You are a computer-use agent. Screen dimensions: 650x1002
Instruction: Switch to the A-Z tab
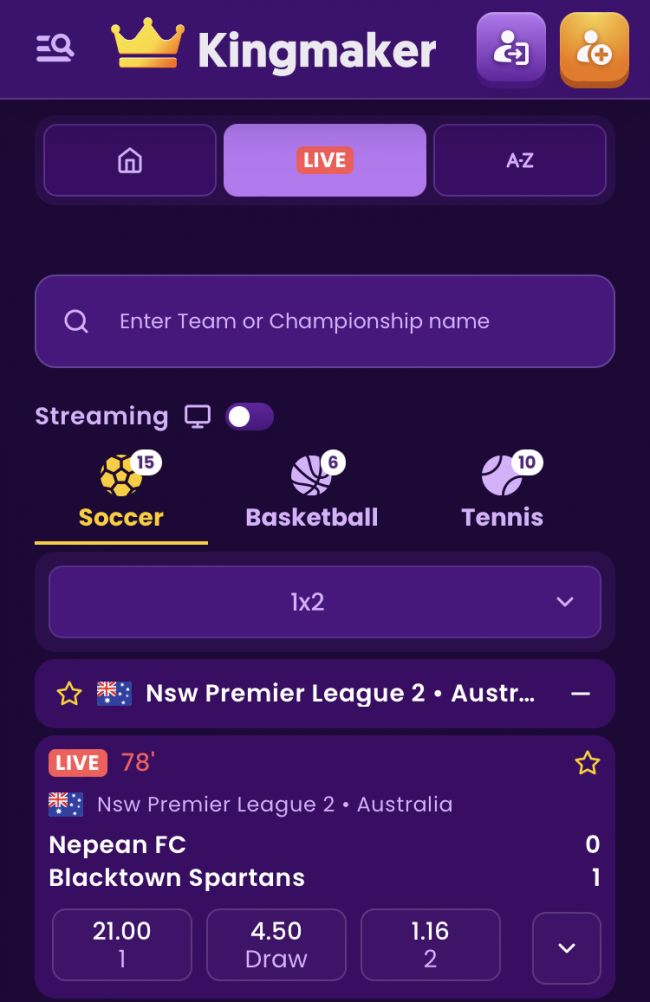520,160
